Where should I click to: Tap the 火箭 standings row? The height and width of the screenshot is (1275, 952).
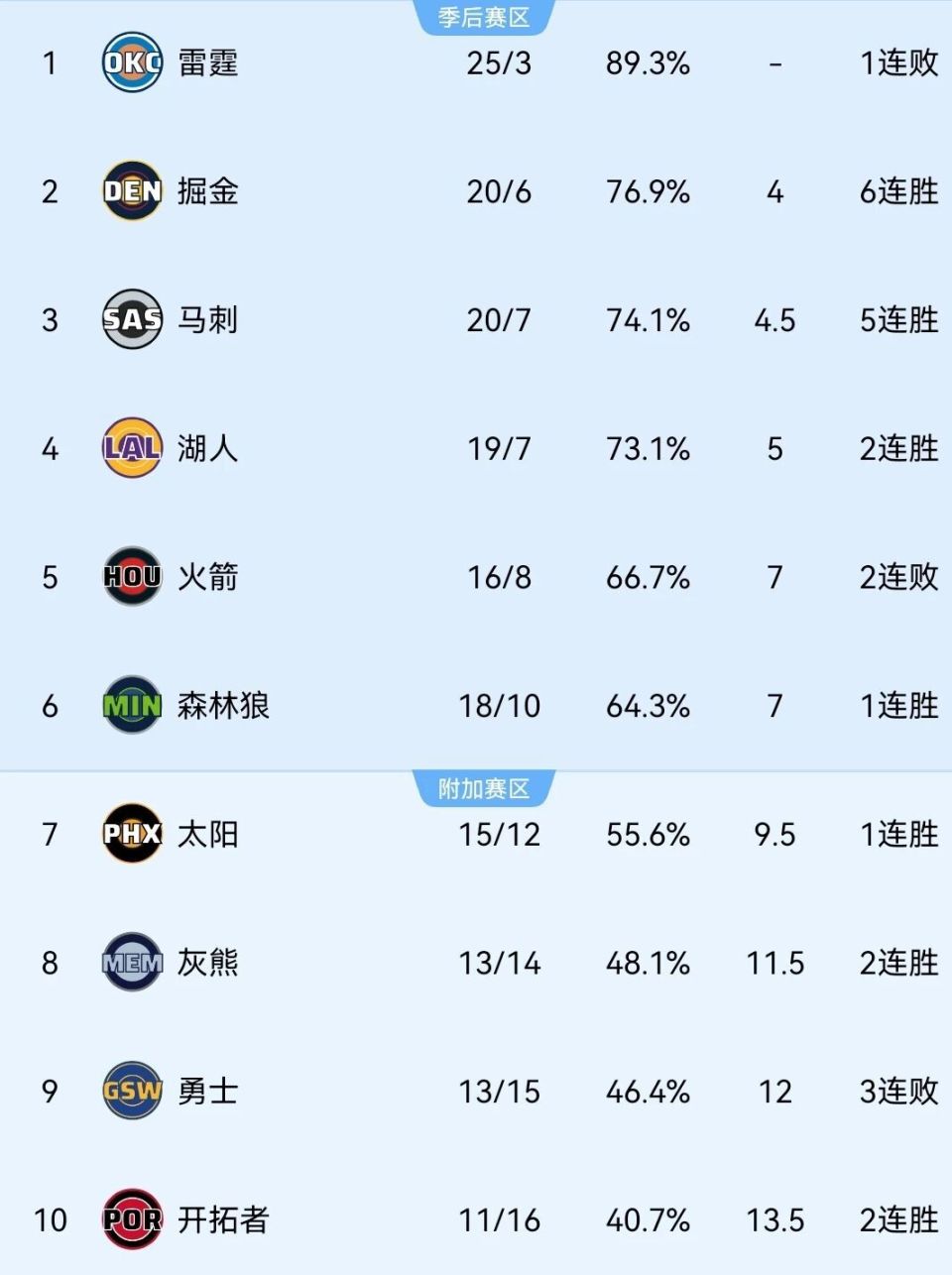point(207,577)
